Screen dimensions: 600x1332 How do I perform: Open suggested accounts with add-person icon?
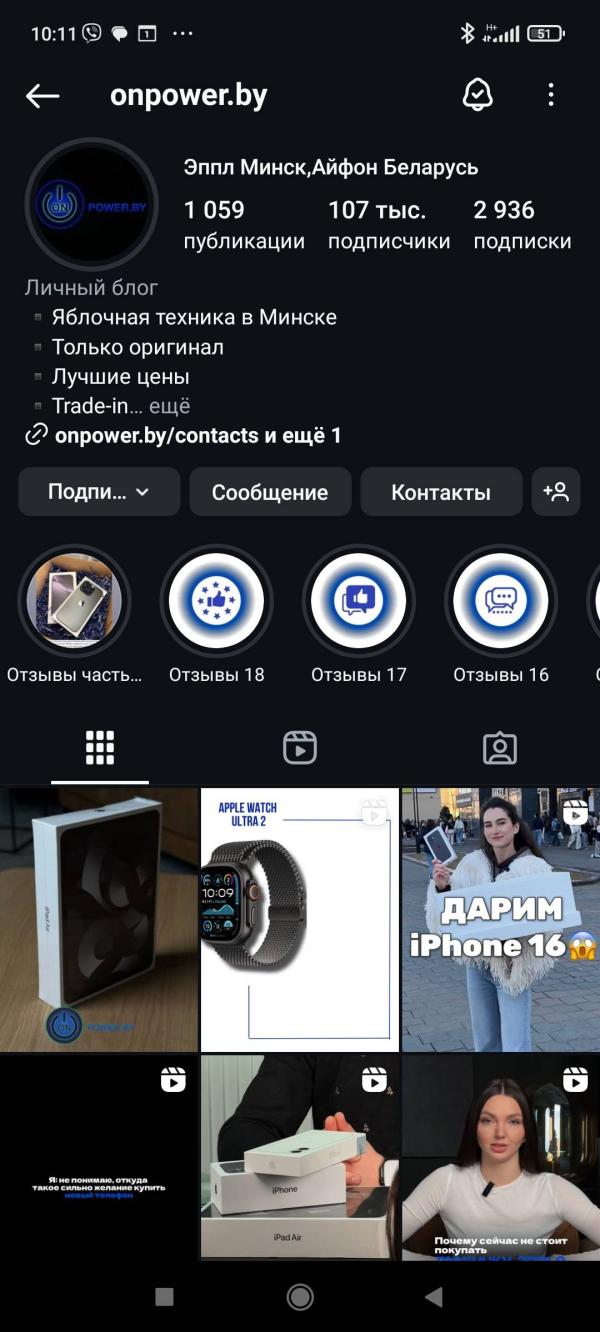tap(556, 492)
